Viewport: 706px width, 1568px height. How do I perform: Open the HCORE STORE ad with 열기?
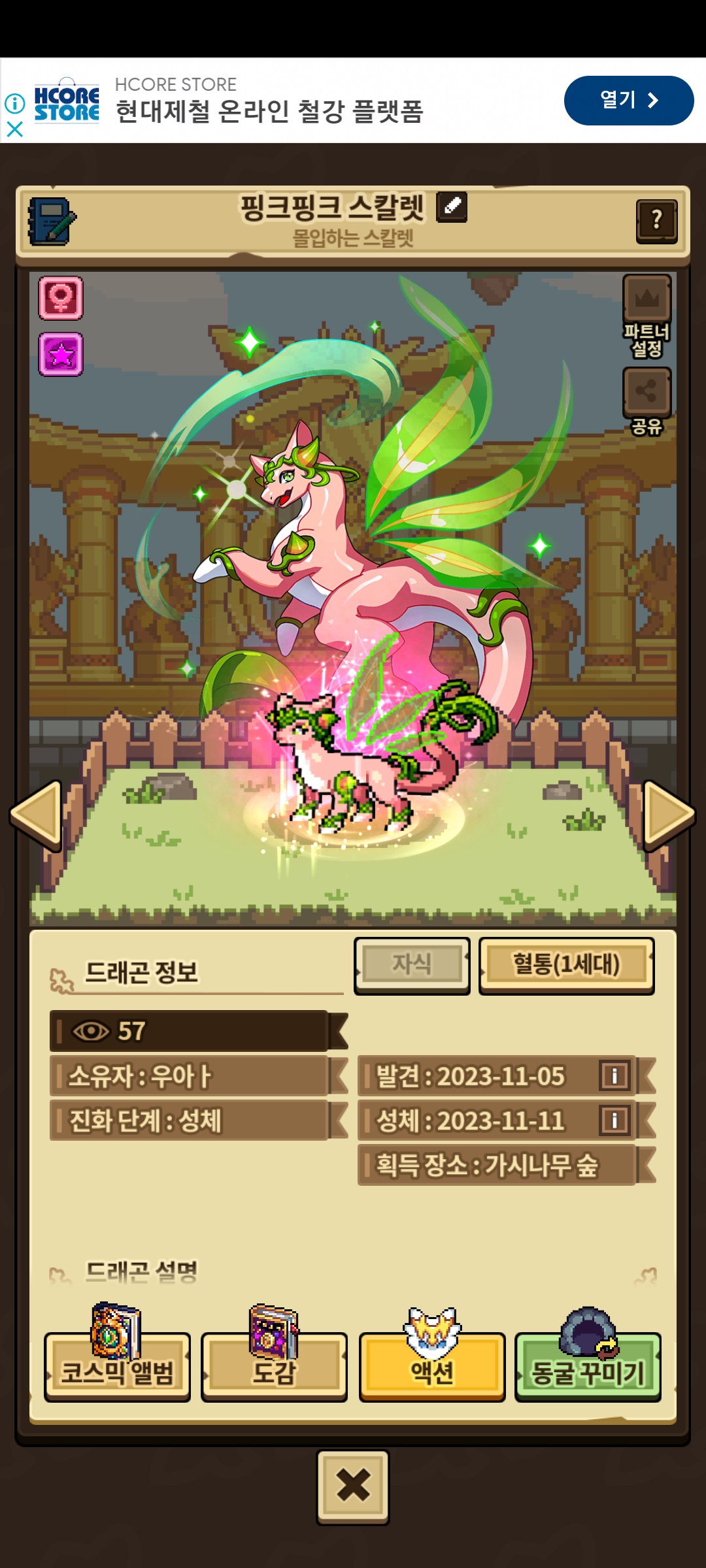[x=628, y=100]
